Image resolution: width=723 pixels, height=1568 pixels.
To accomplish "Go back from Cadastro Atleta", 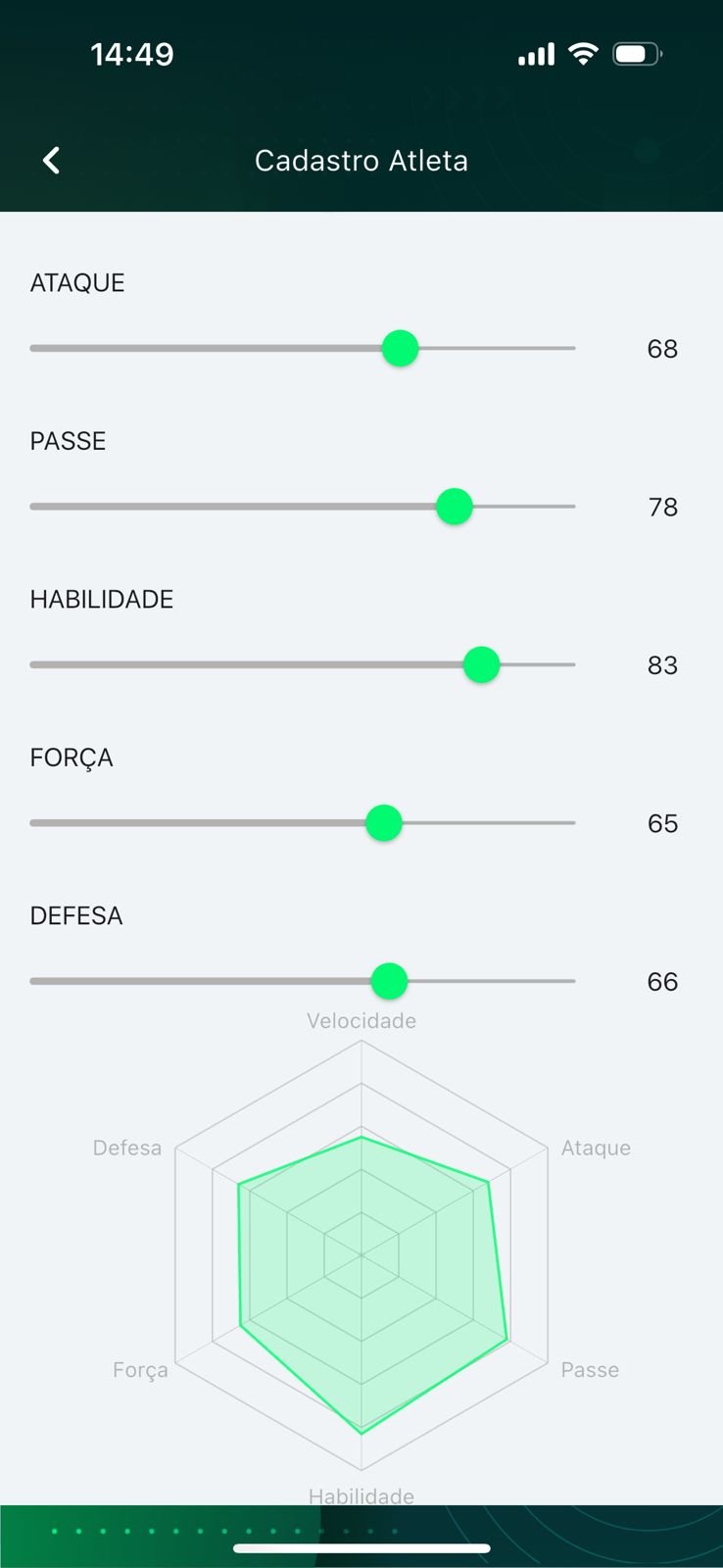I will click(52, 161).
